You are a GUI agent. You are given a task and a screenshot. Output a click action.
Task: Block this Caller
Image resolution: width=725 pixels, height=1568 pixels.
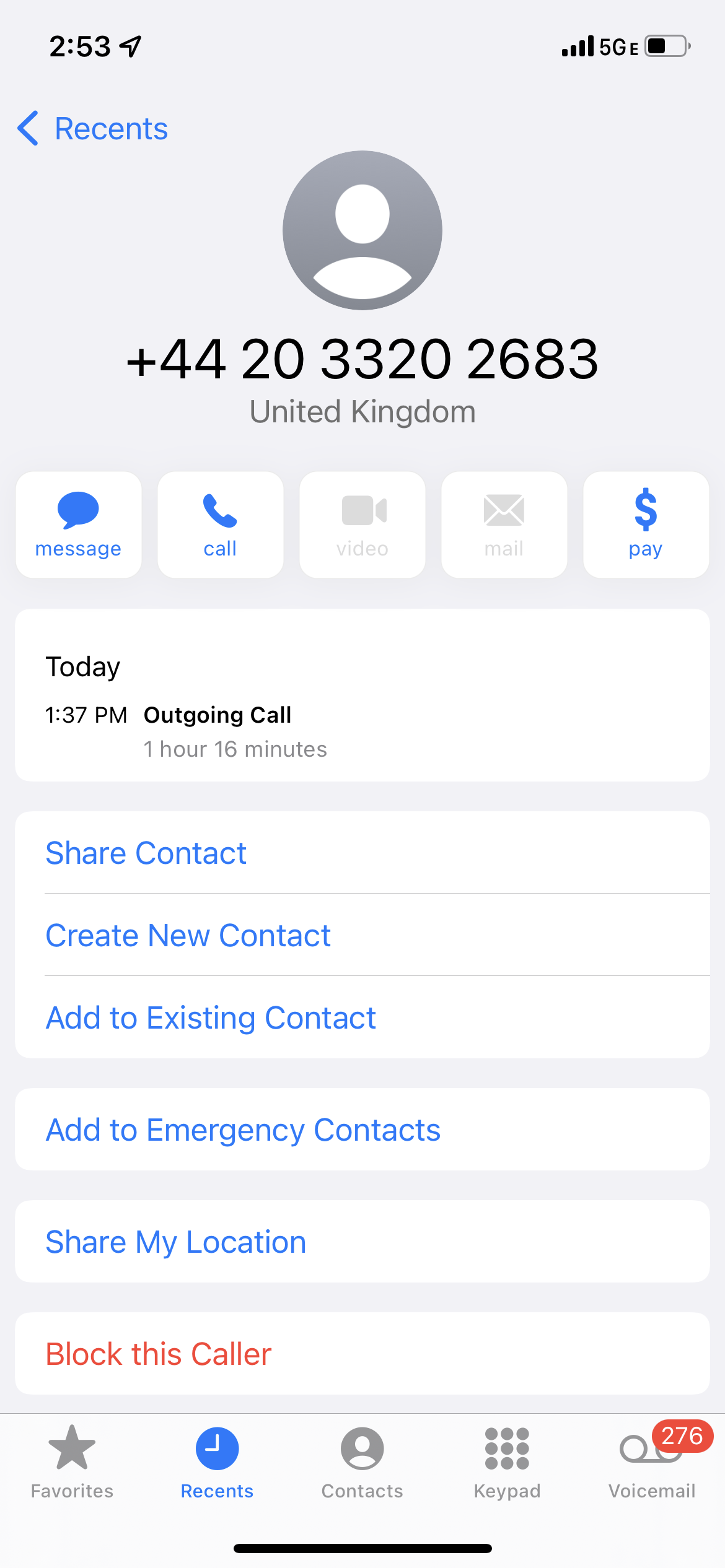coord(159,1354)
